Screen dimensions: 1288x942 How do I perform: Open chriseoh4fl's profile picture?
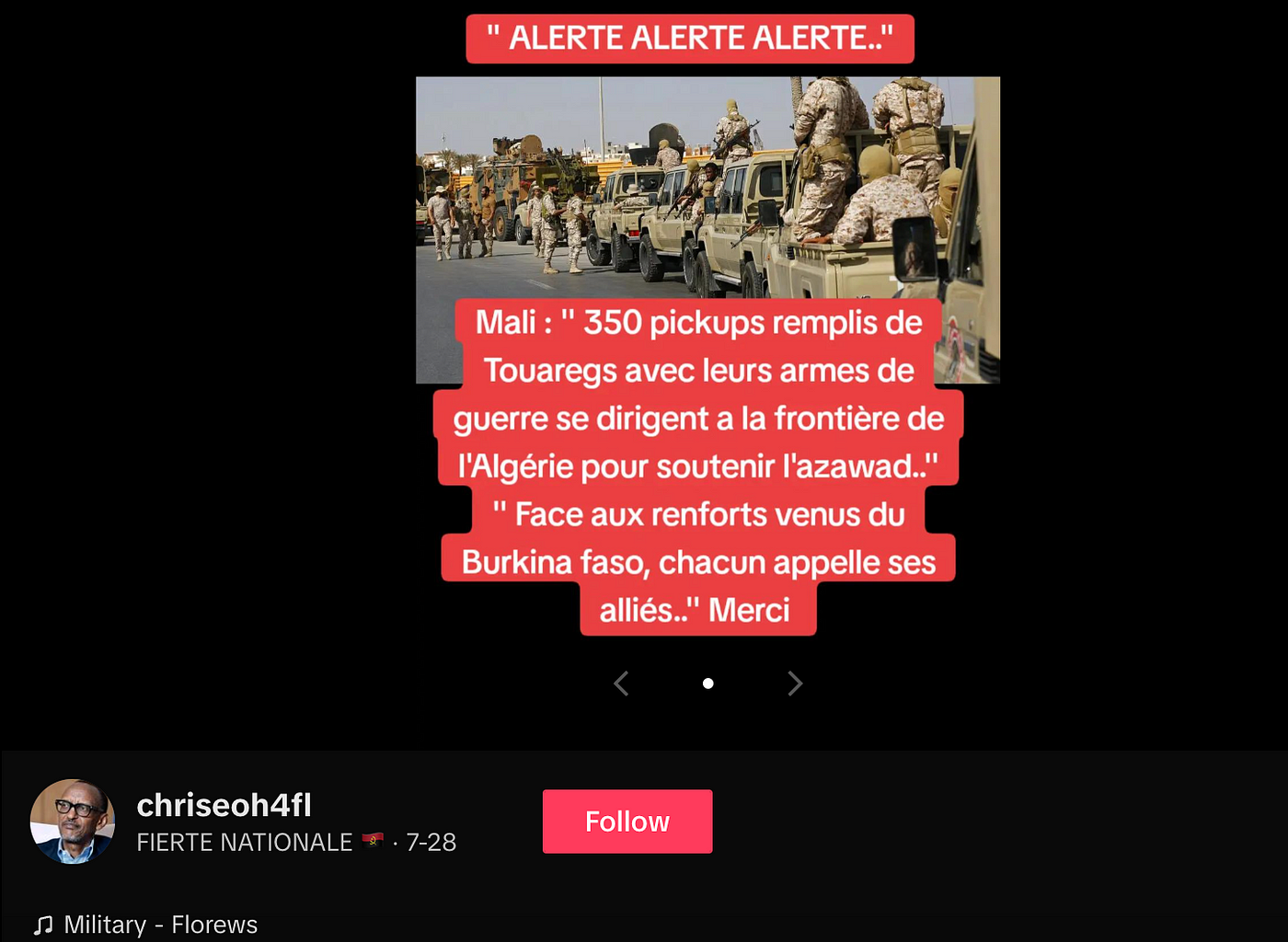coord(73,821)
